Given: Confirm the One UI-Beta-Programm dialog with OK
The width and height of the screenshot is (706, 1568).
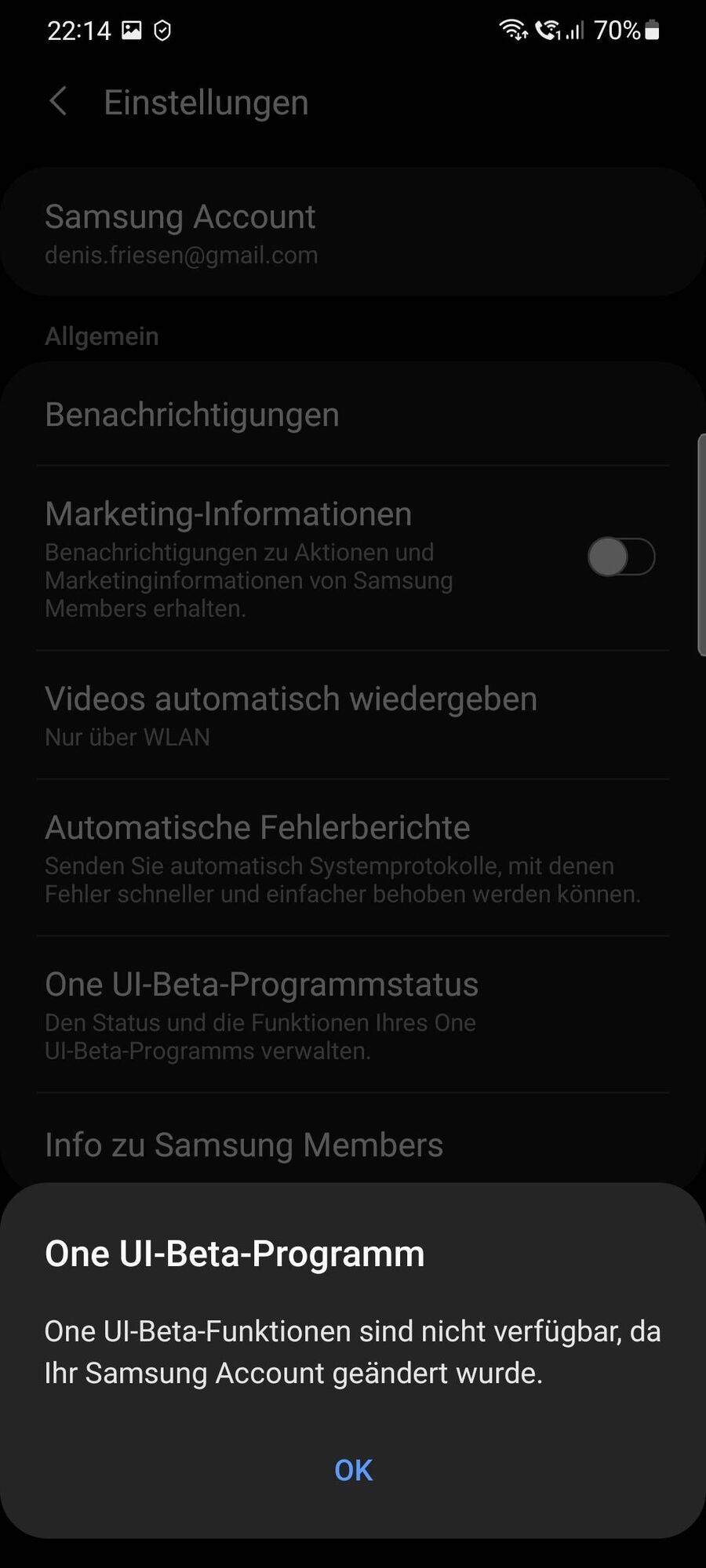Looking at the screenshot, I should tap(353, 1471).
